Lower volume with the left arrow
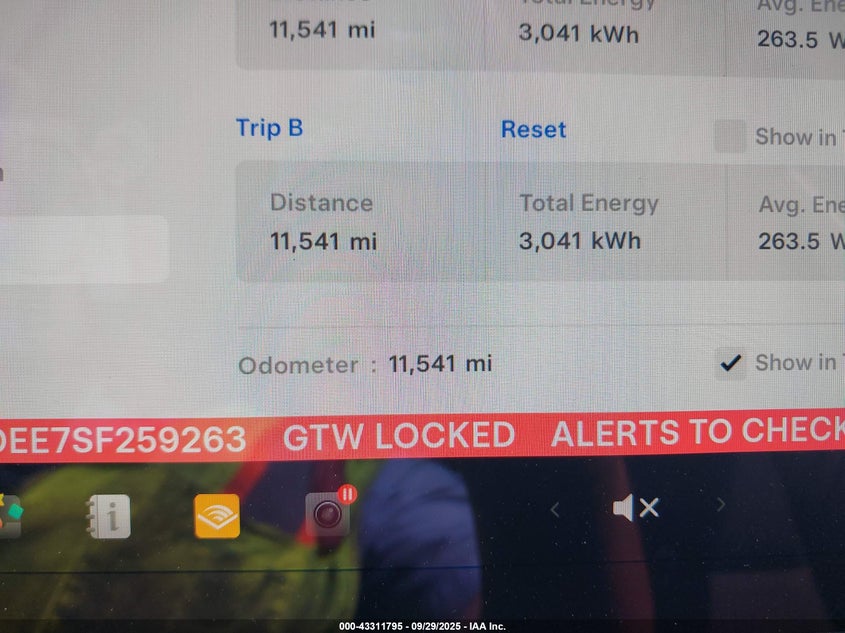Screen dimensions: 845x633 555,509
